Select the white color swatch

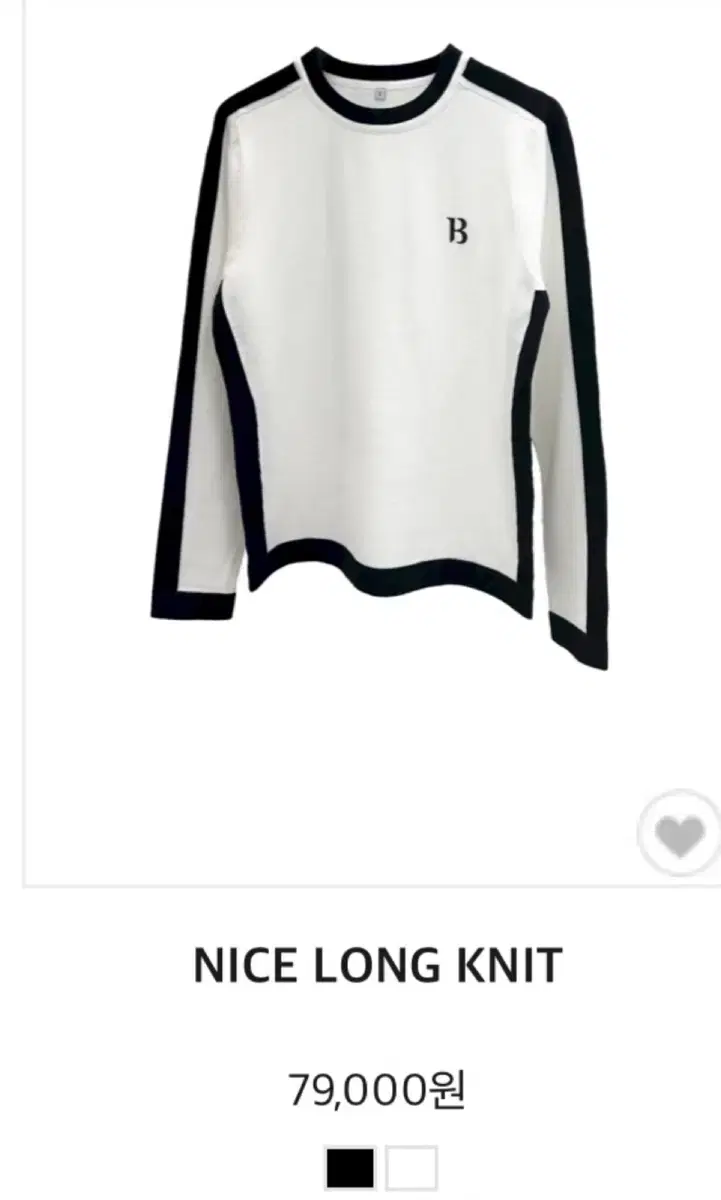412,1167
